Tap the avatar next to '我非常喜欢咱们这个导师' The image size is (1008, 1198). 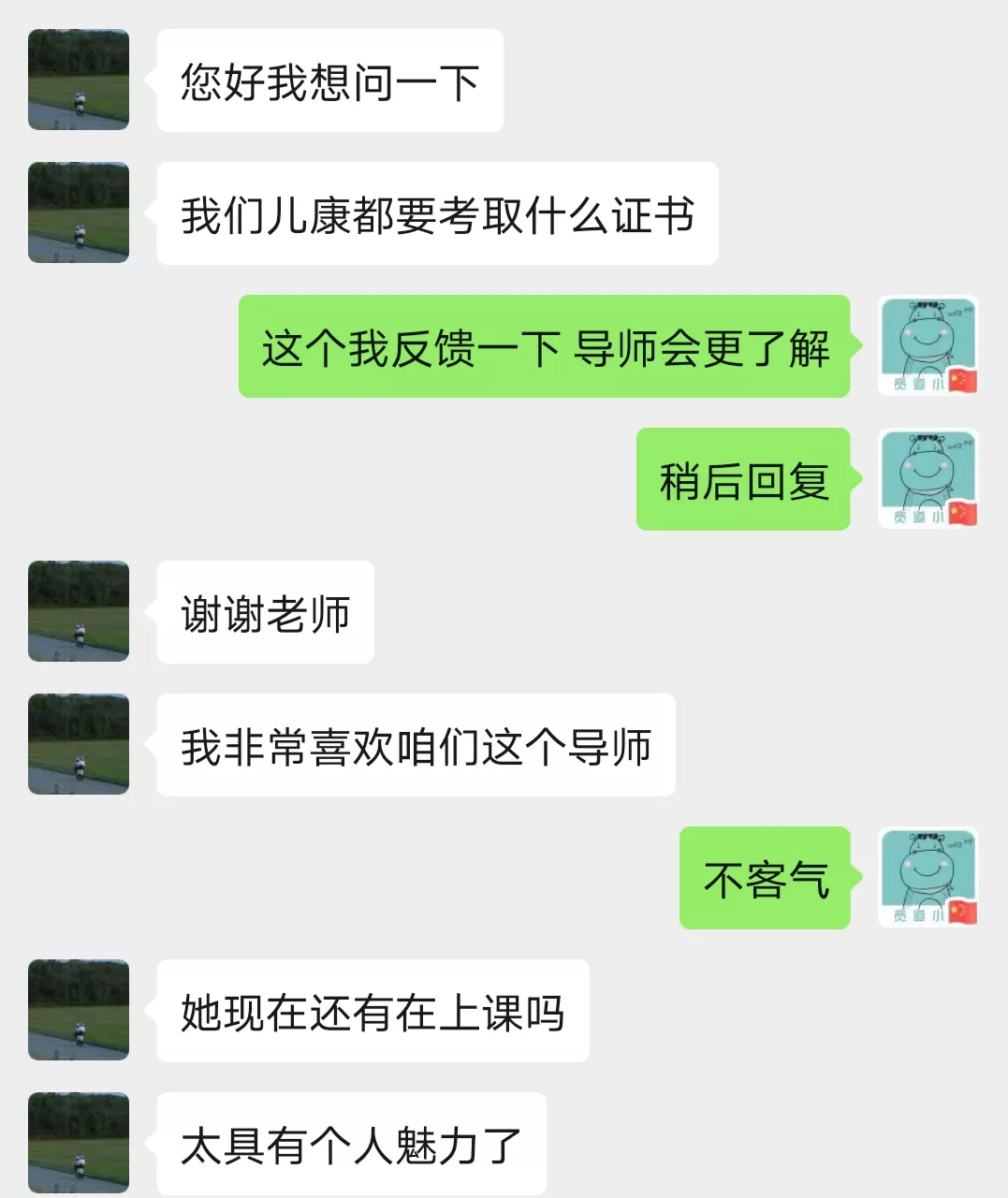point(79,744)
